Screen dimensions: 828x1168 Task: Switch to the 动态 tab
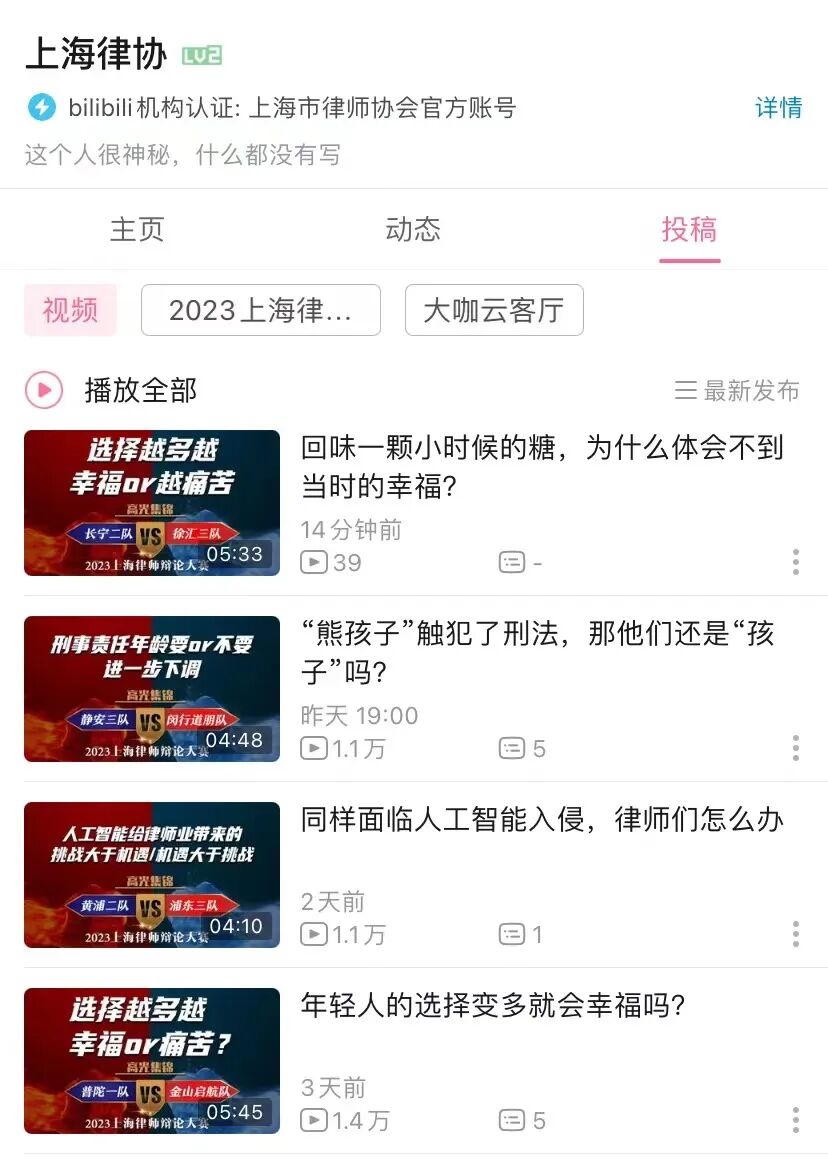[413, 230]
